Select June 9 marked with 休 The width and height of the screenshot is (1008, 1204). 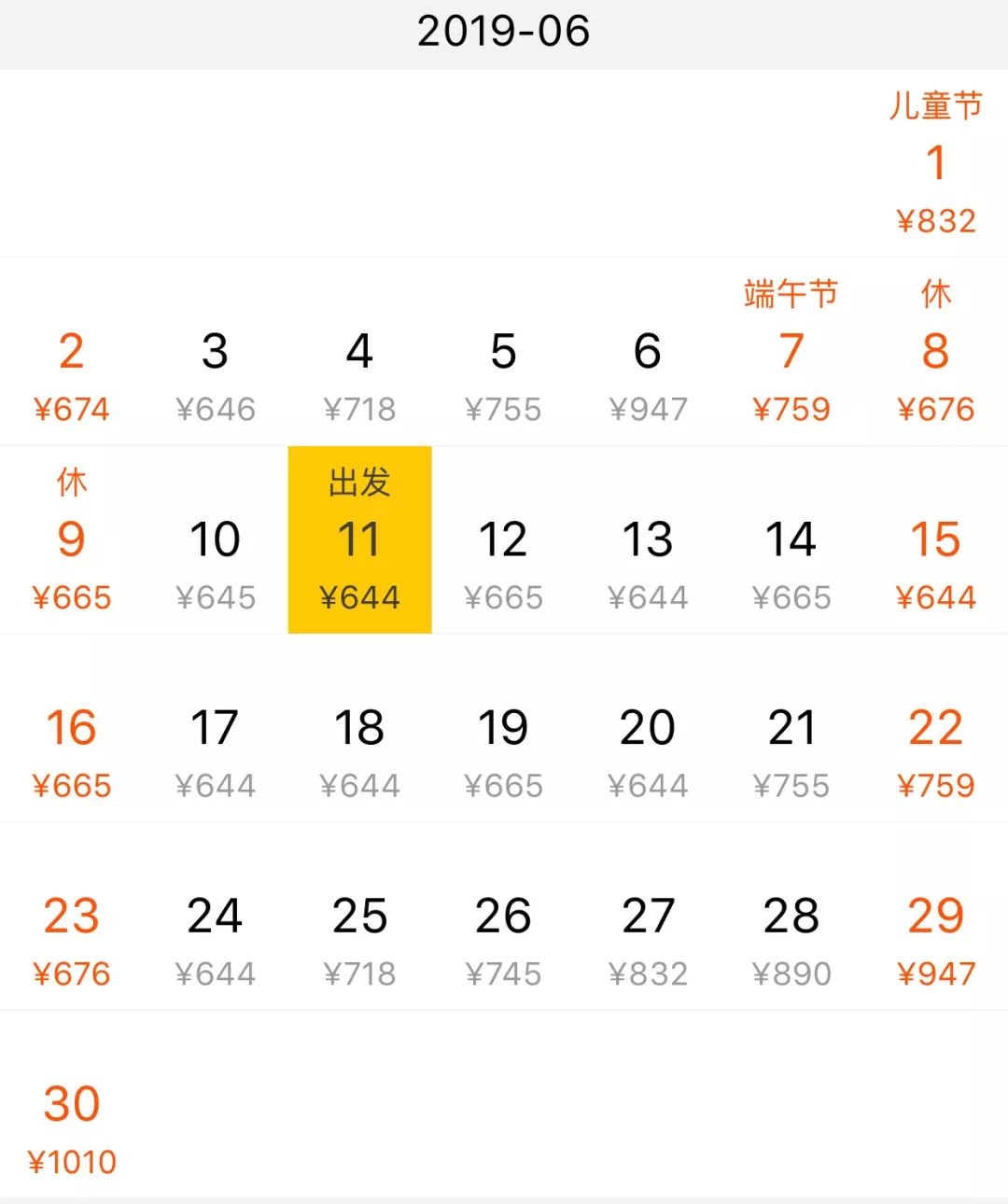pyautogui.click(x=72, y=539)
